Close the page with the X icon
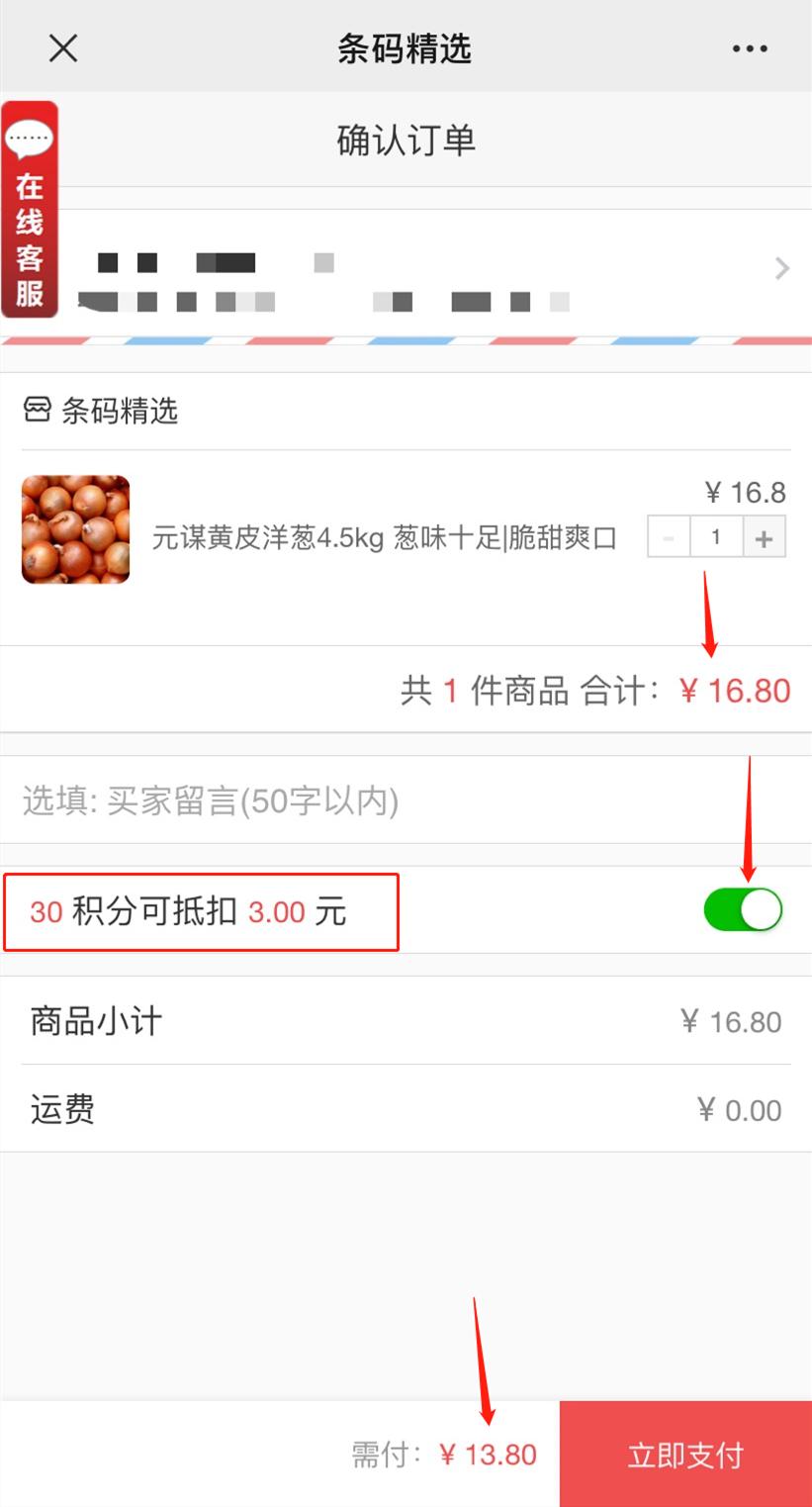Screen dimensions: 812x1507 point(62,47)
